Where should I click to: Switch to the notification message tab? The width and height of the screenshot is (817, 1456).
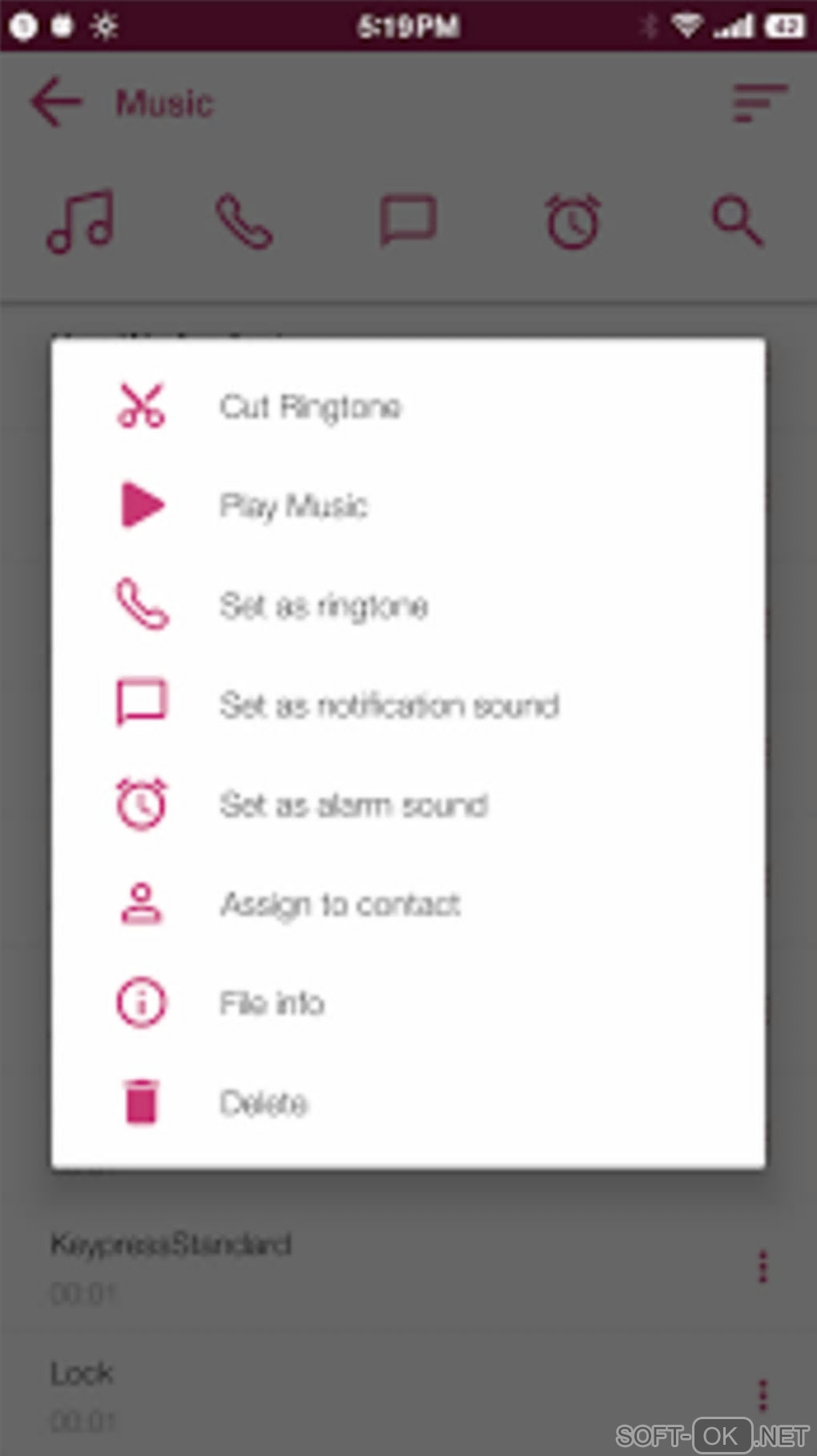[408, 221]
